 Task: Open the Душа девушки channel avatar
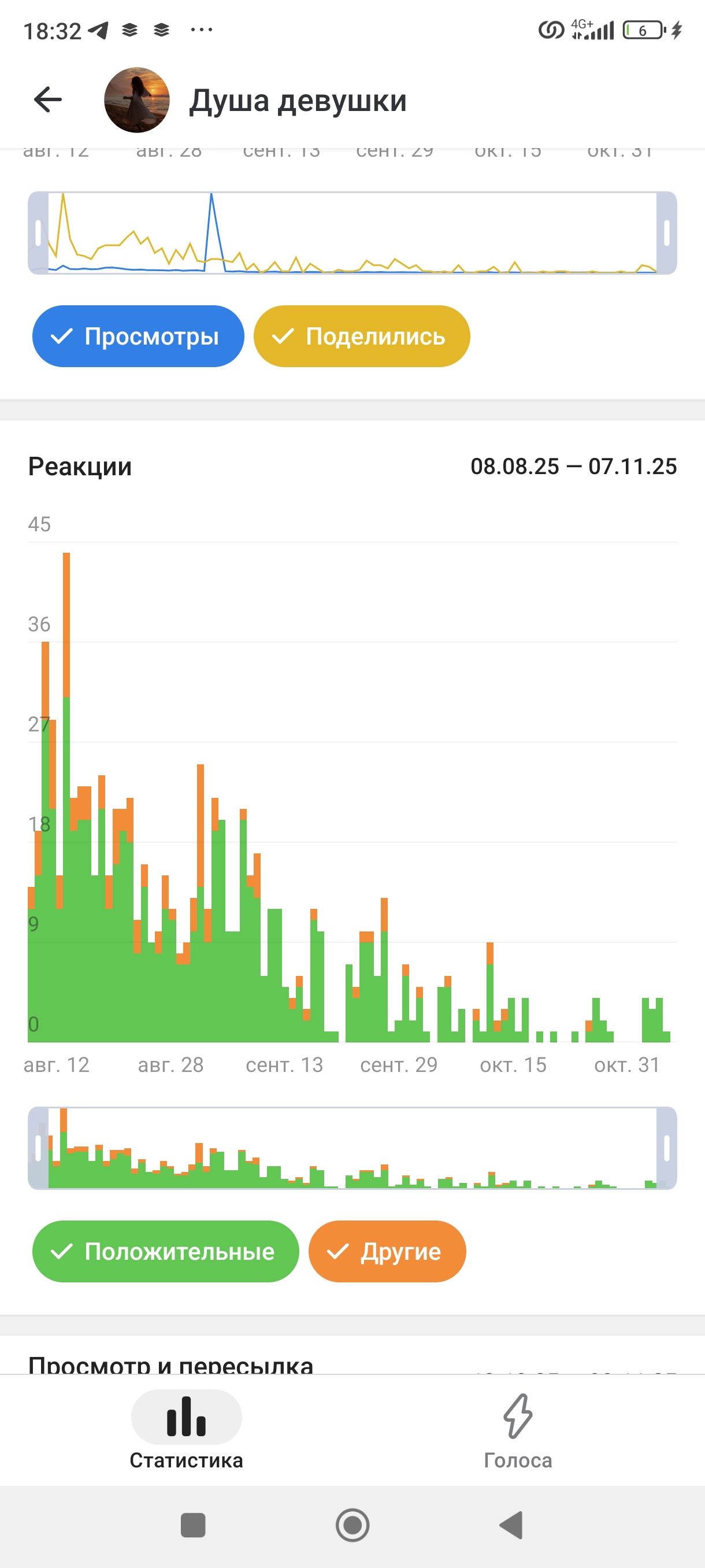click(137, 100)
